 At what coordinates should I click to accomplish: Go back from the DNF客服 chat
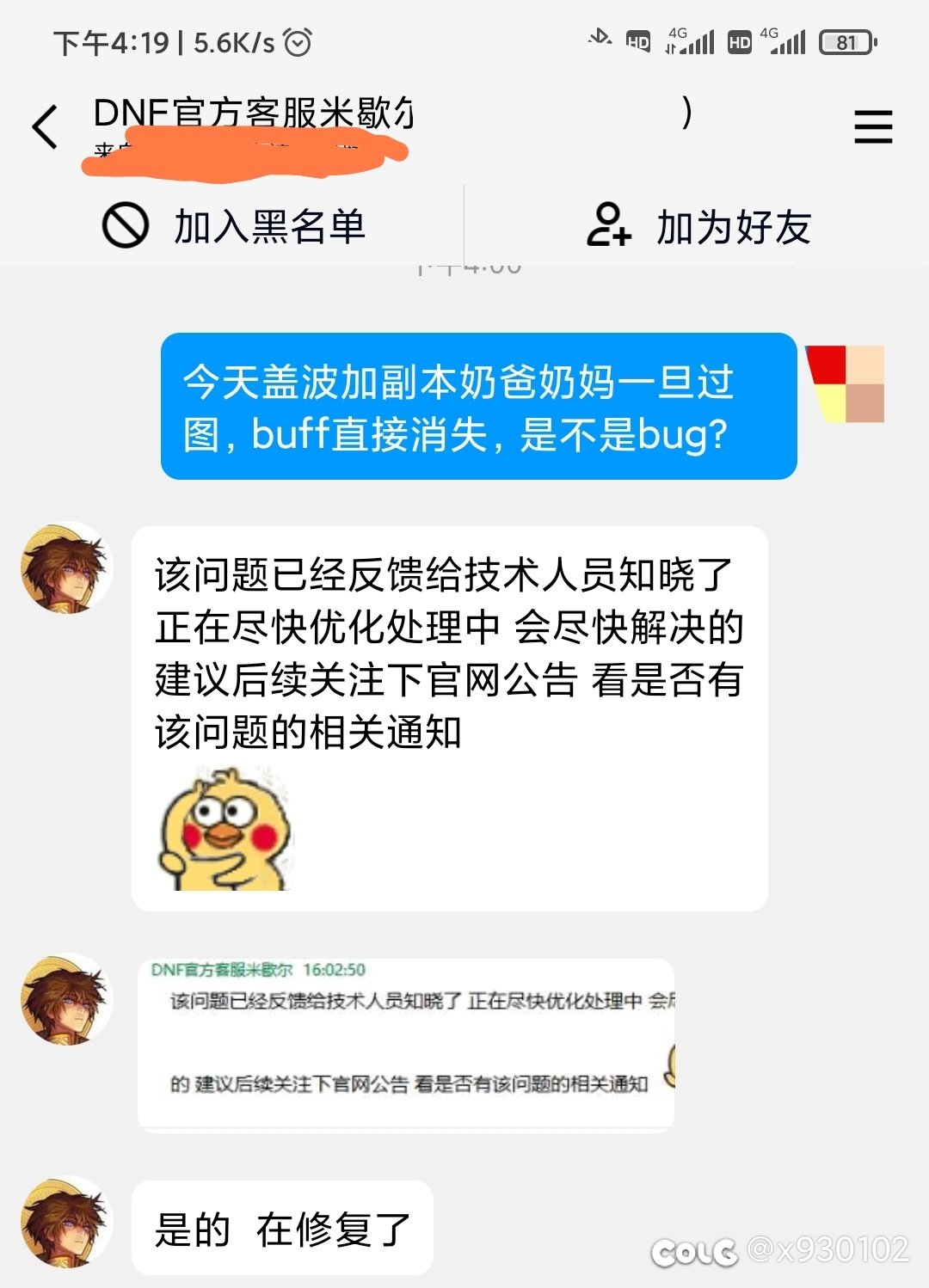(x=46, y=127)
